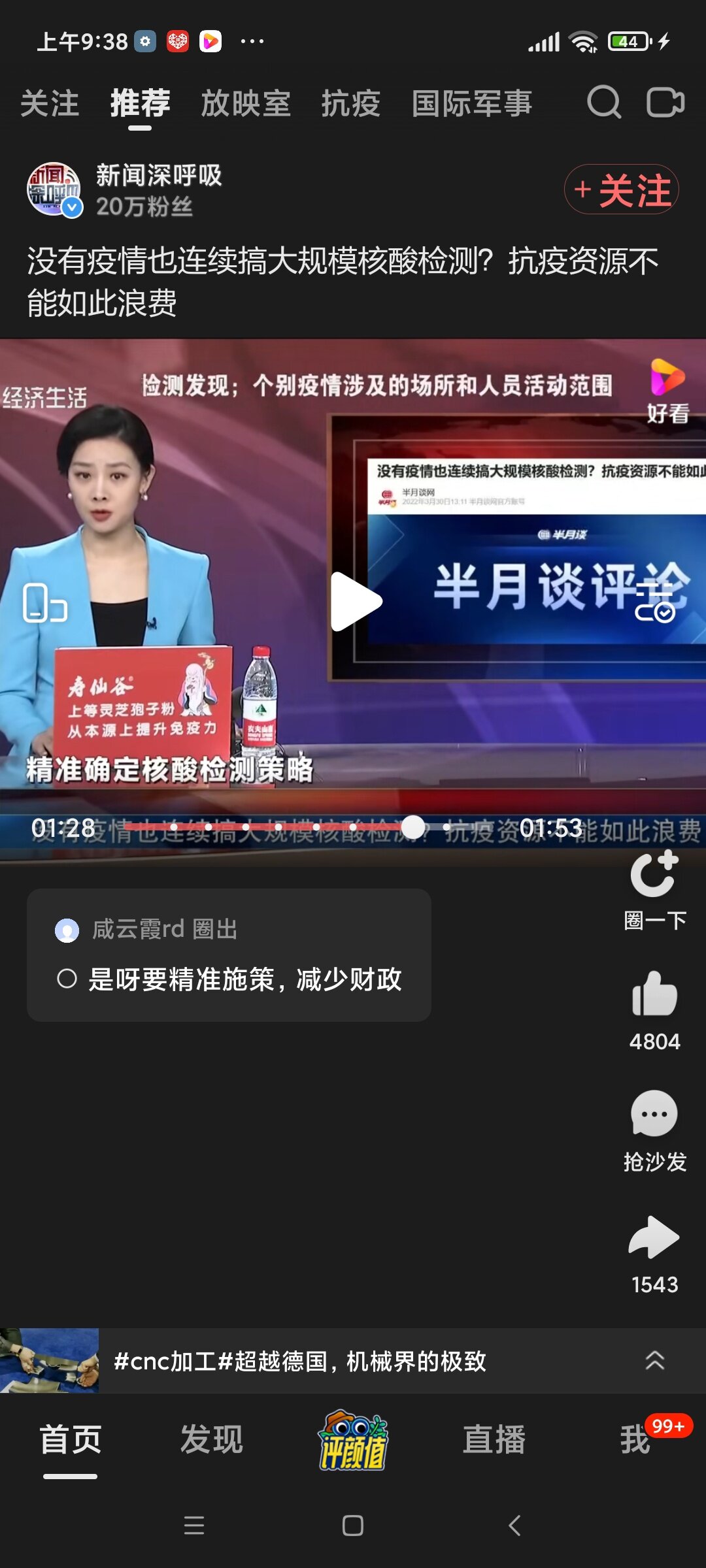Switch to the 放映室 tab
706x1568 pixels.
click(246, 104)
